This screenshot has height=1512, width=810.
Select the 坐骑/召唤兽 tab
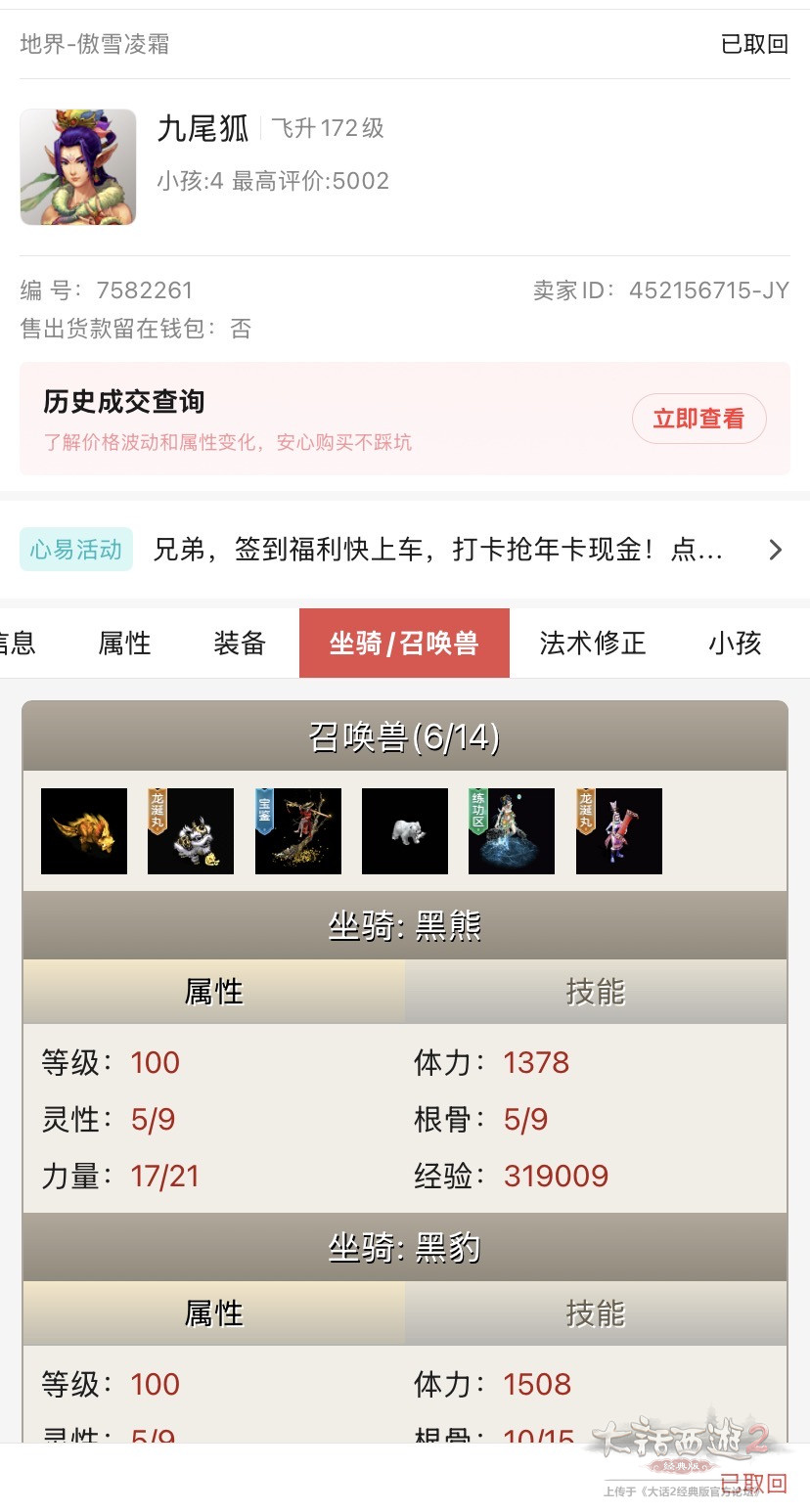404,643
